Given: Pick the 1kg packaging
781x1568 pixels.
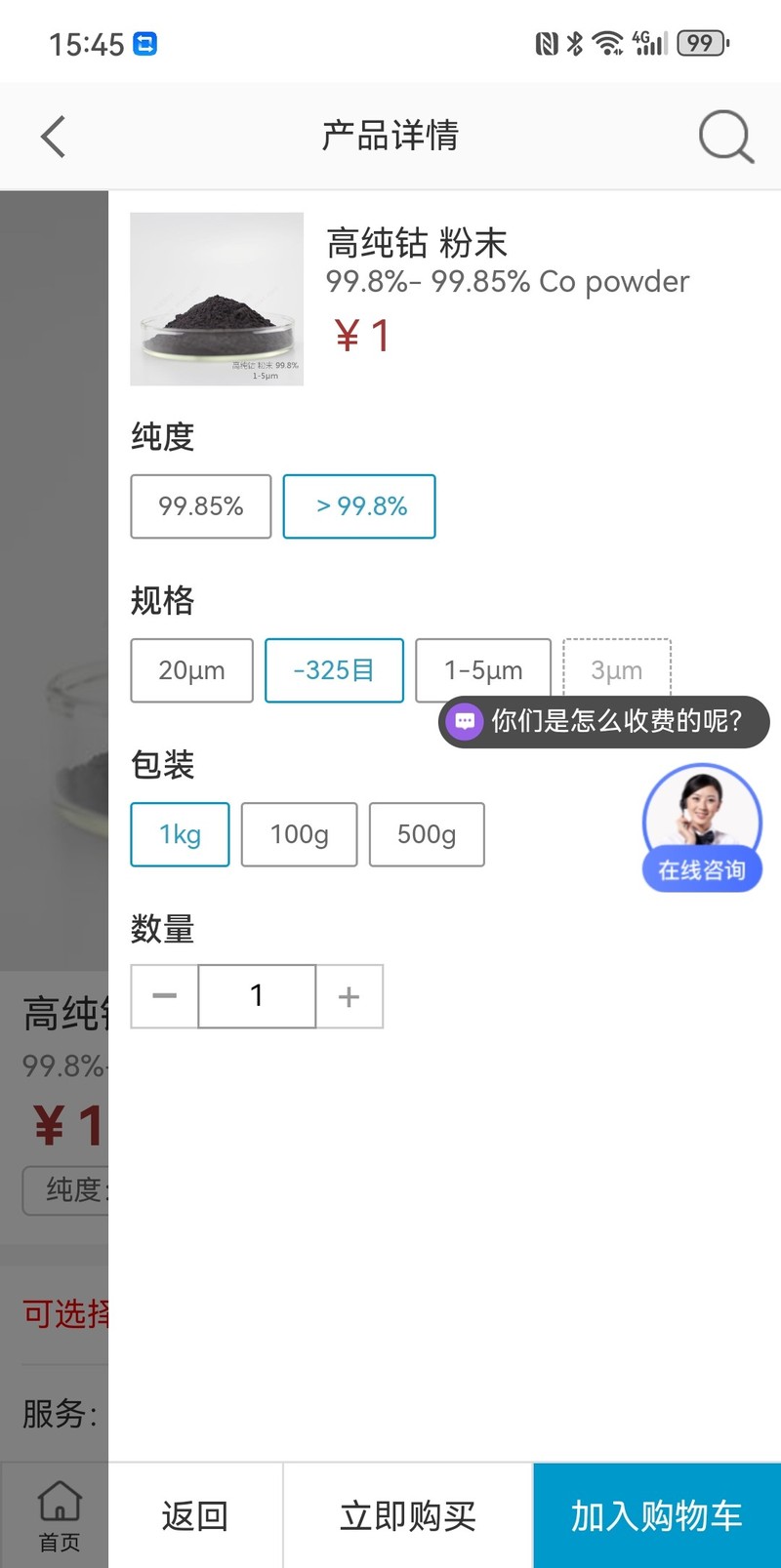Looking at the screenshot, I should coord(181,834).
